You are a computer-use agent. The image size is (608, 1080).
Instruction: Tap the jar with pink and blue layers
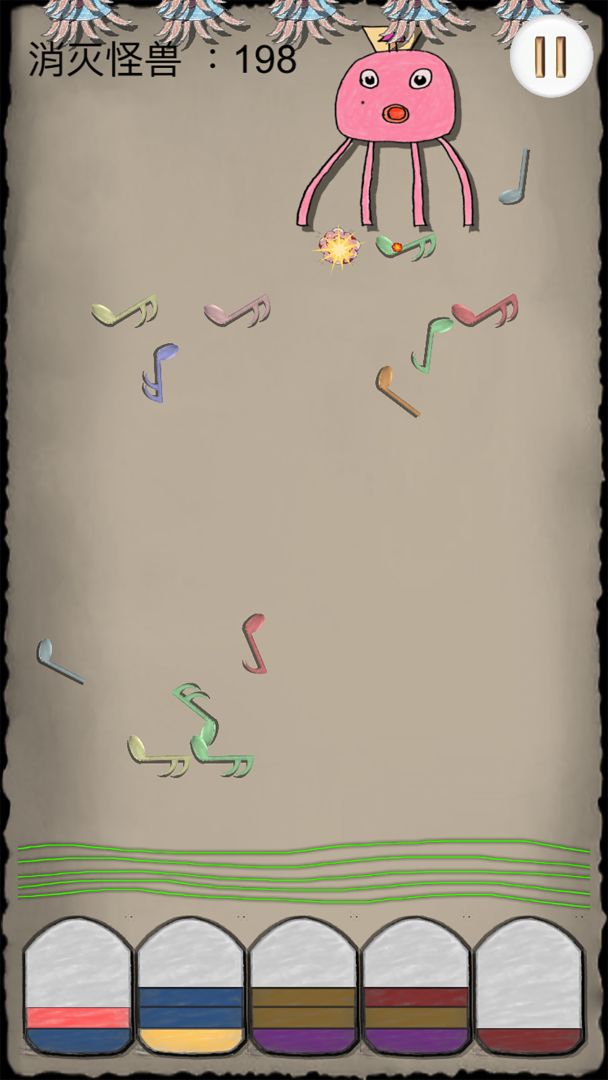tap(78, 988)
